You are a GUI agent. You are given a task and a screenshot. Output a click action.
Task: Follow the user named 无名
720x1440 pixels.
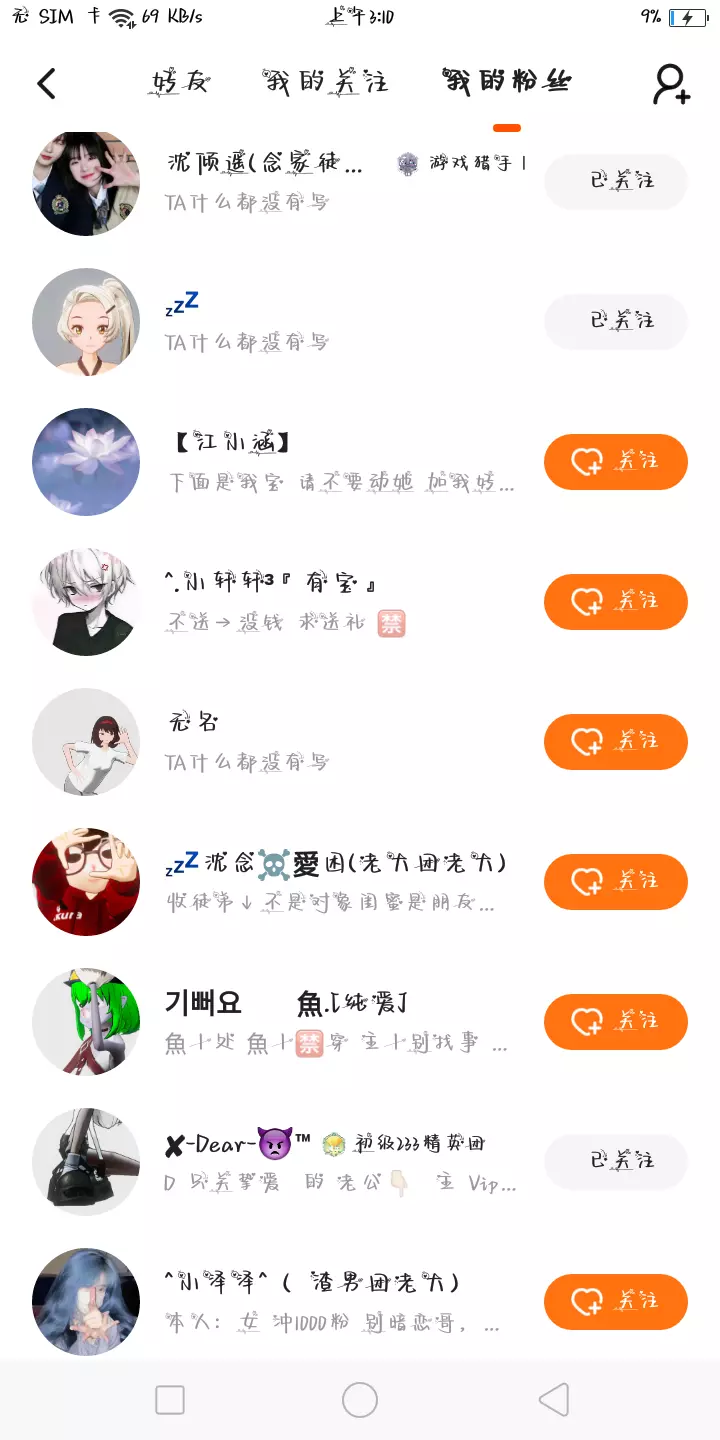(x=616, y=742)
